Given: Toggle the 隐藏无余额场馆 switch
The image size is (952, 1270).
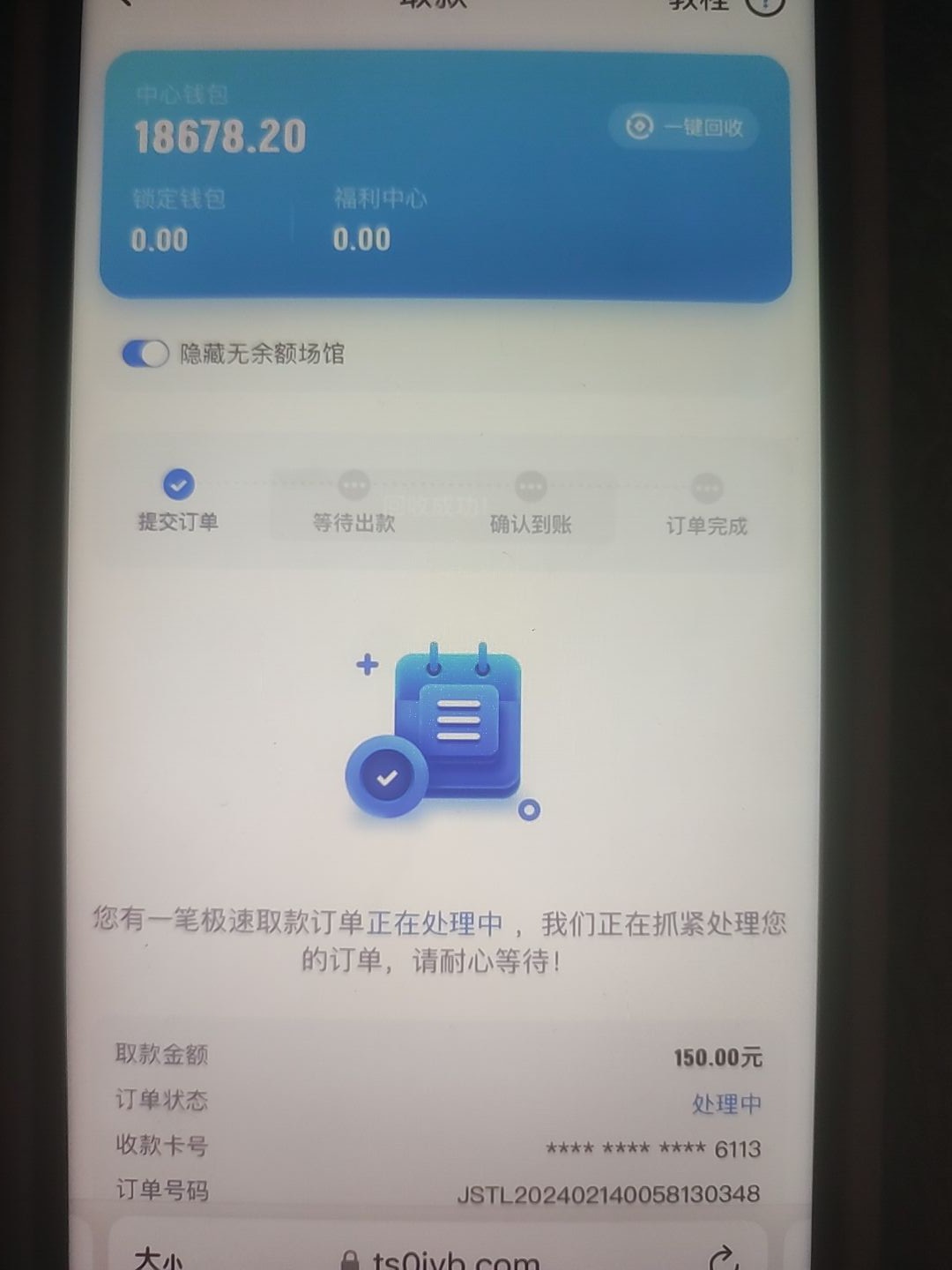Looking at the screenshot, I should [x=145, y=354].
